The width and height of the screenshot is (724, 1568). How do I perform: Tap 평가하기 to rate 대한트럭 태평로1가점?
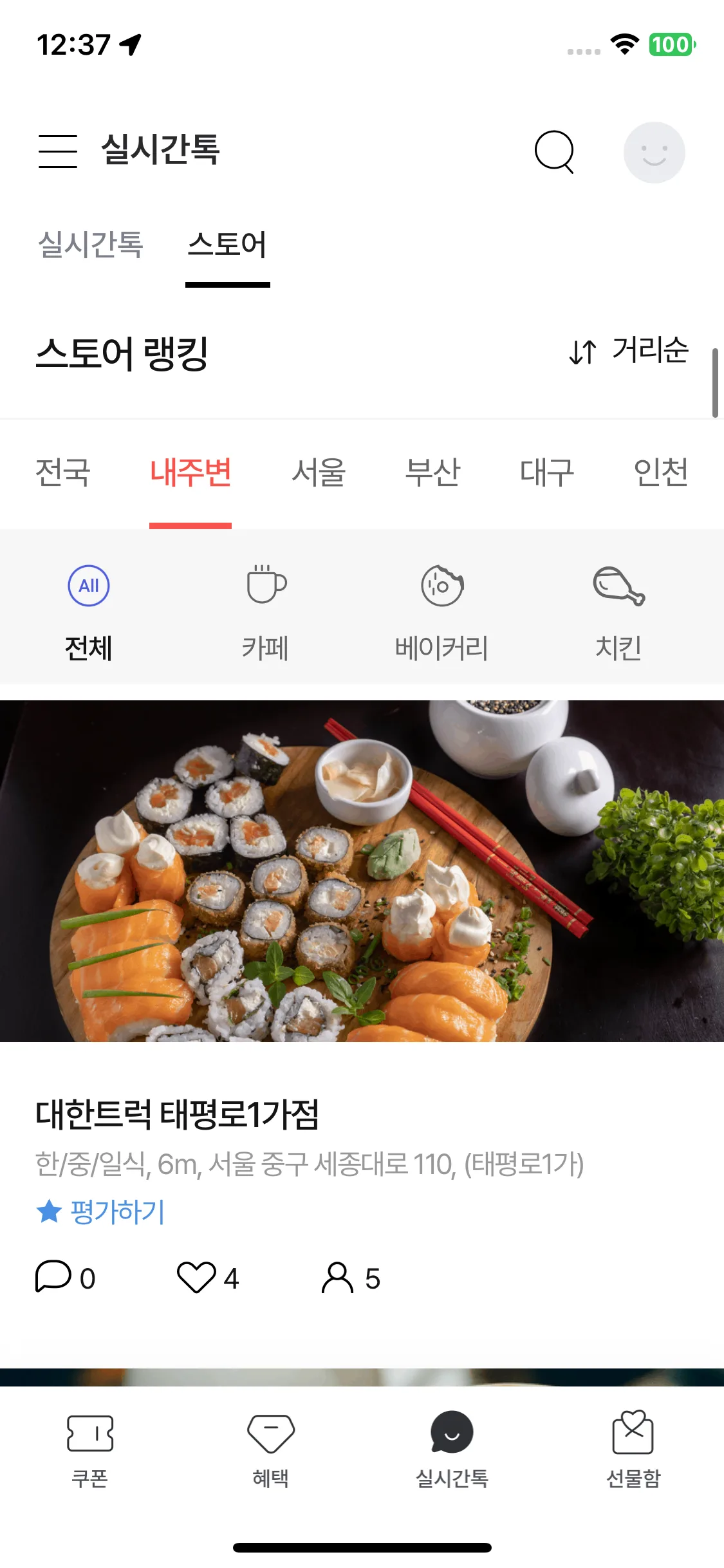[102, 1212]
